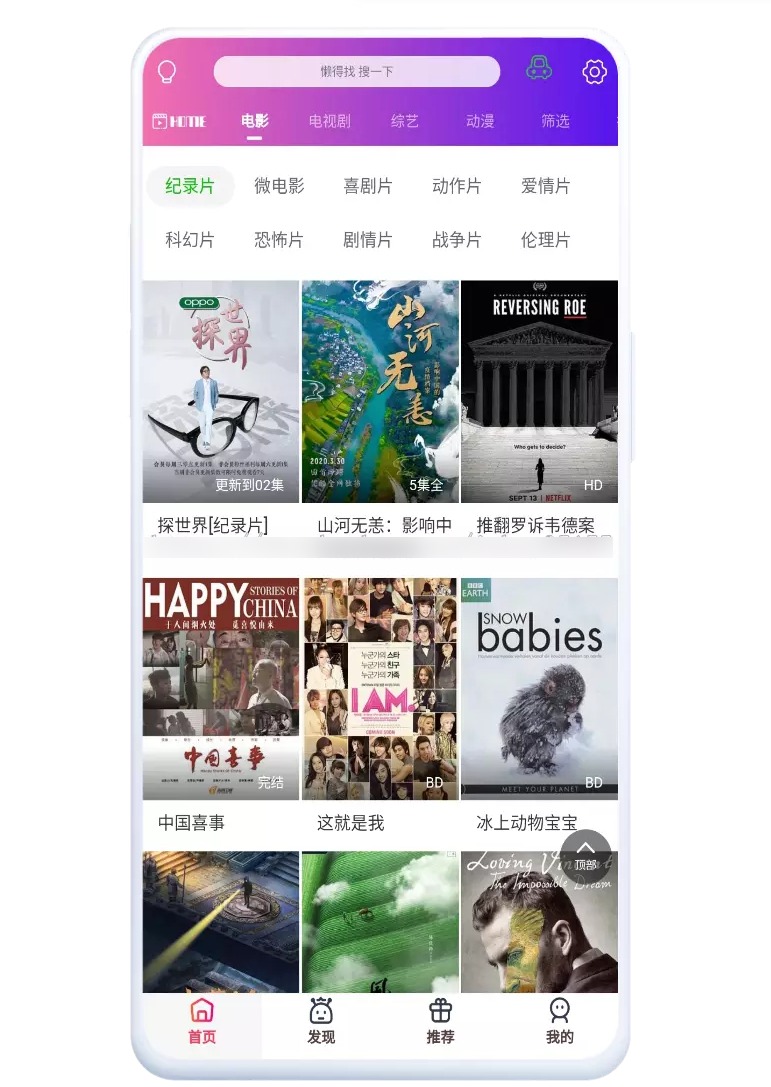Open the 探世界 documentary poster
The height and width of the screenshot is (1087, 771).
(x=221, y=392)
